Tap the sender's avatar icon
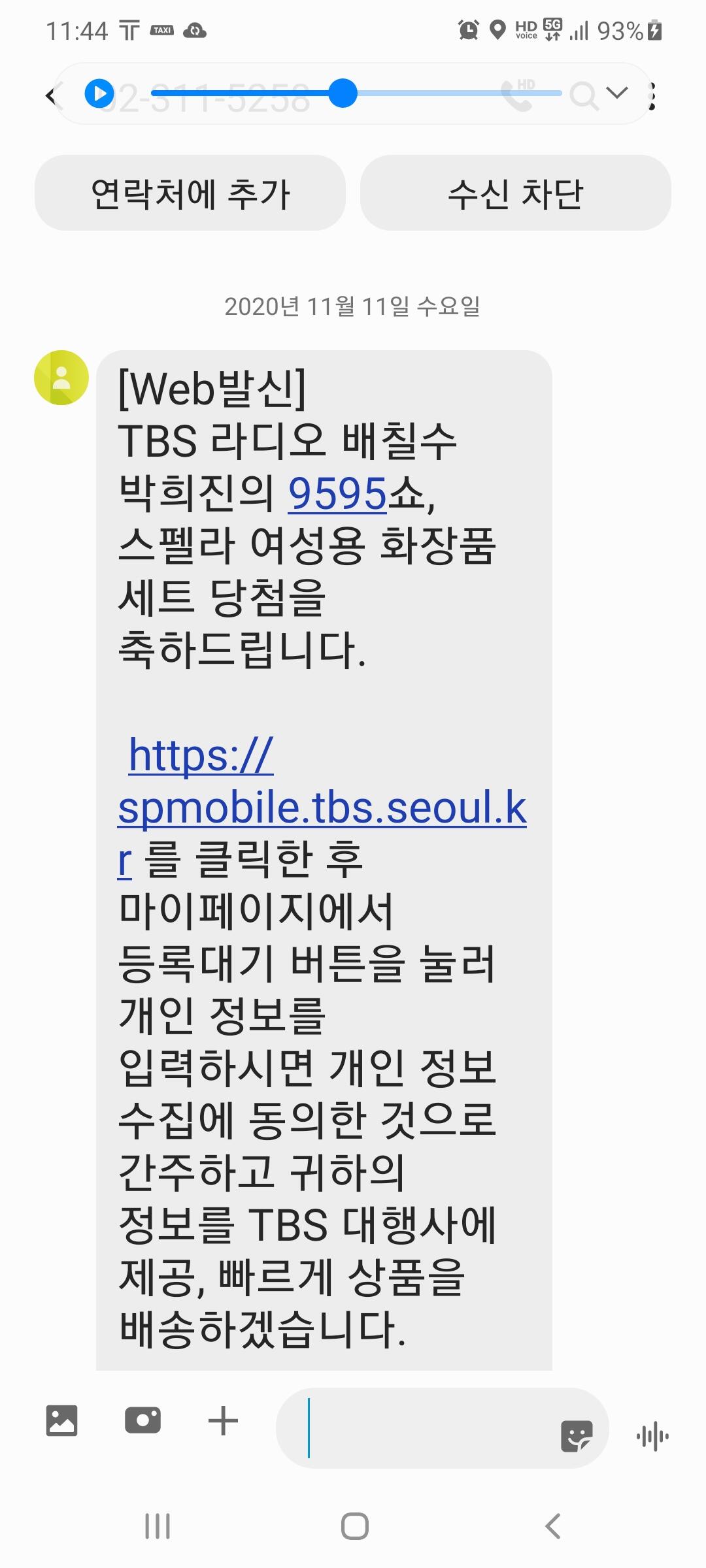This screenshot has height=1568, width=706. pos(61,378)
